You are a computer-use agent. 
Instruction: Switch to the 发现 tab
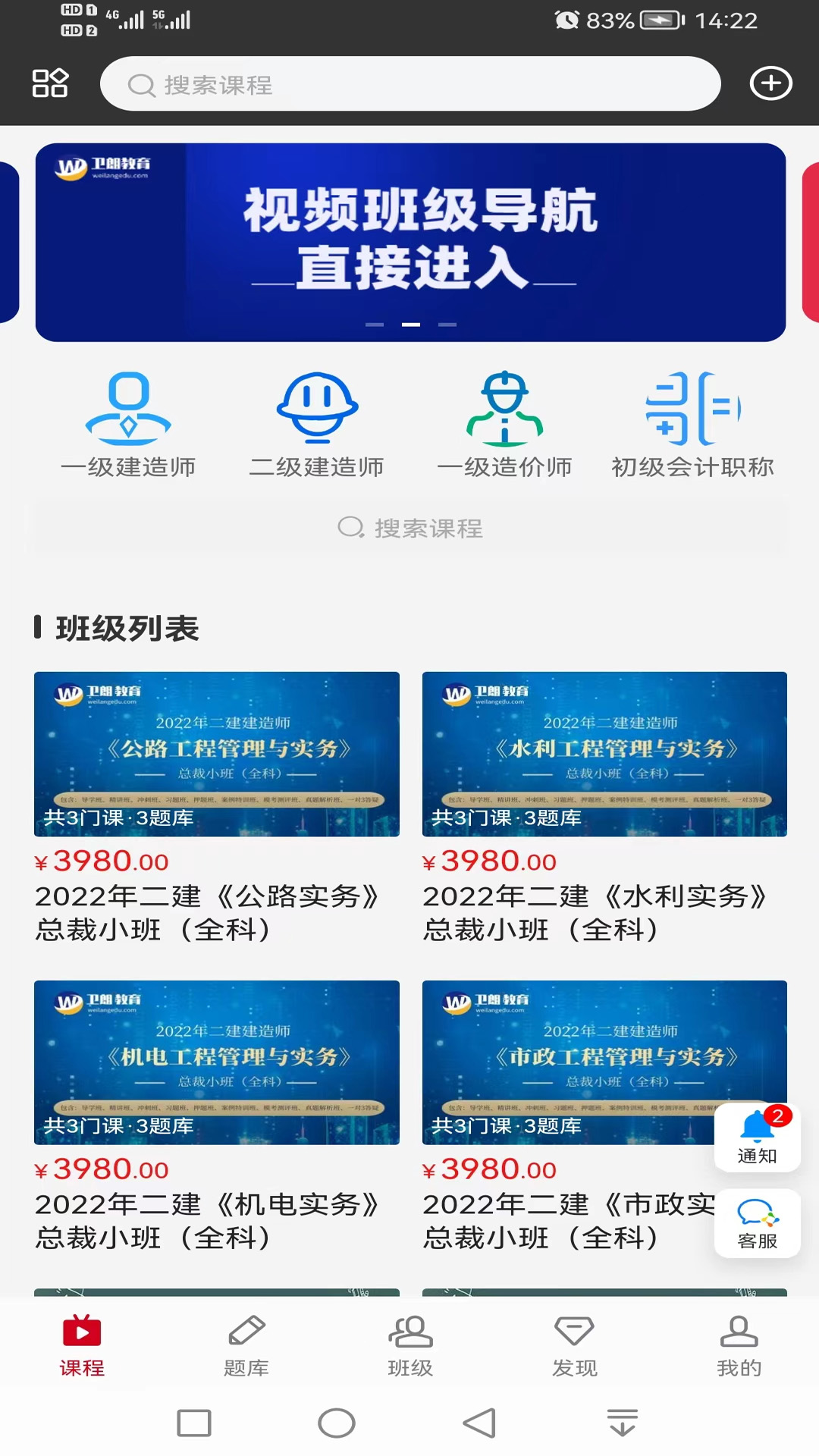point(574,1346)
